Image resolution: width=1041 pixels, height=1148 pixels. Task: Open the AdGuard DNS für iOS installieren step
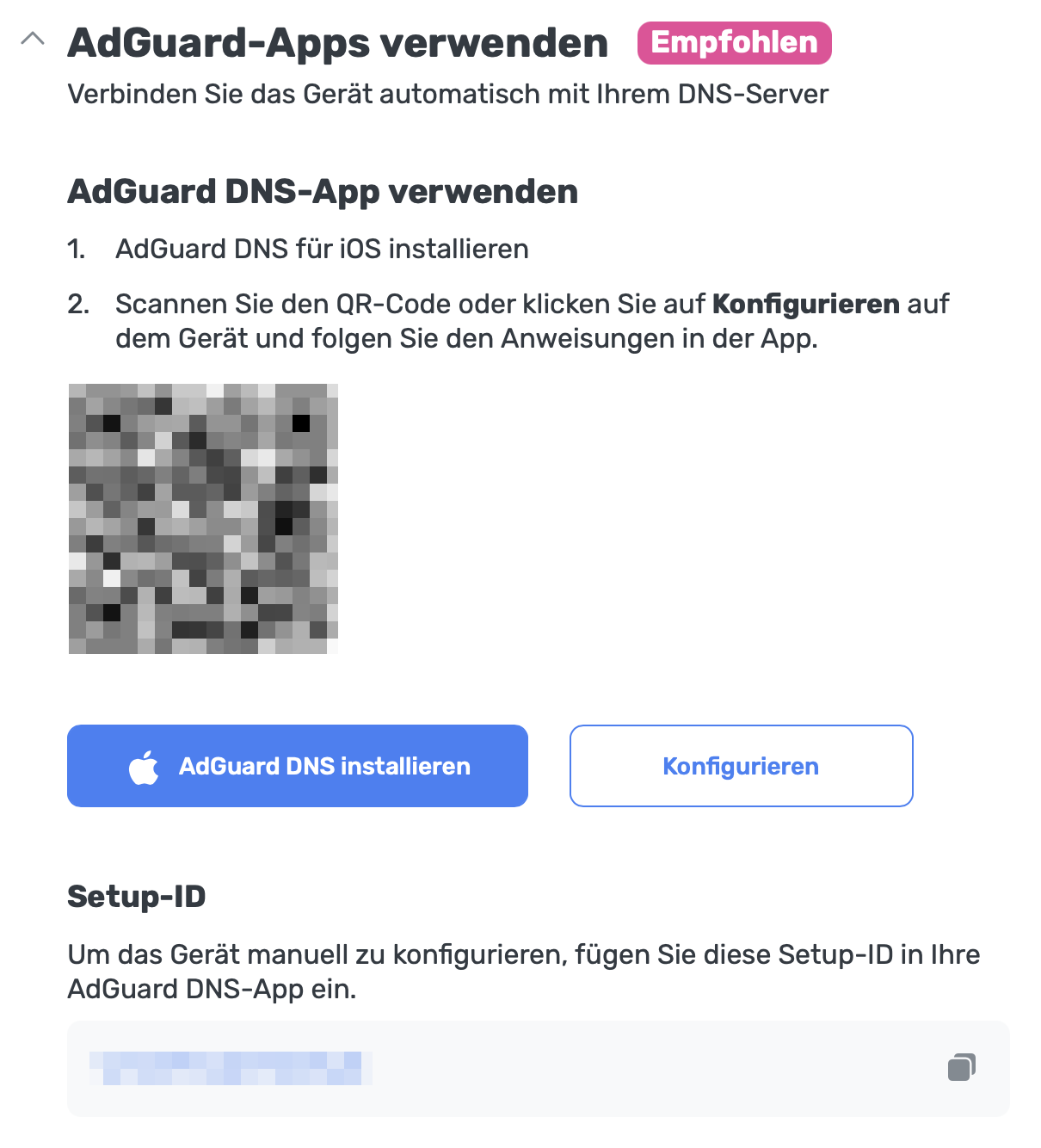(323, 249)
